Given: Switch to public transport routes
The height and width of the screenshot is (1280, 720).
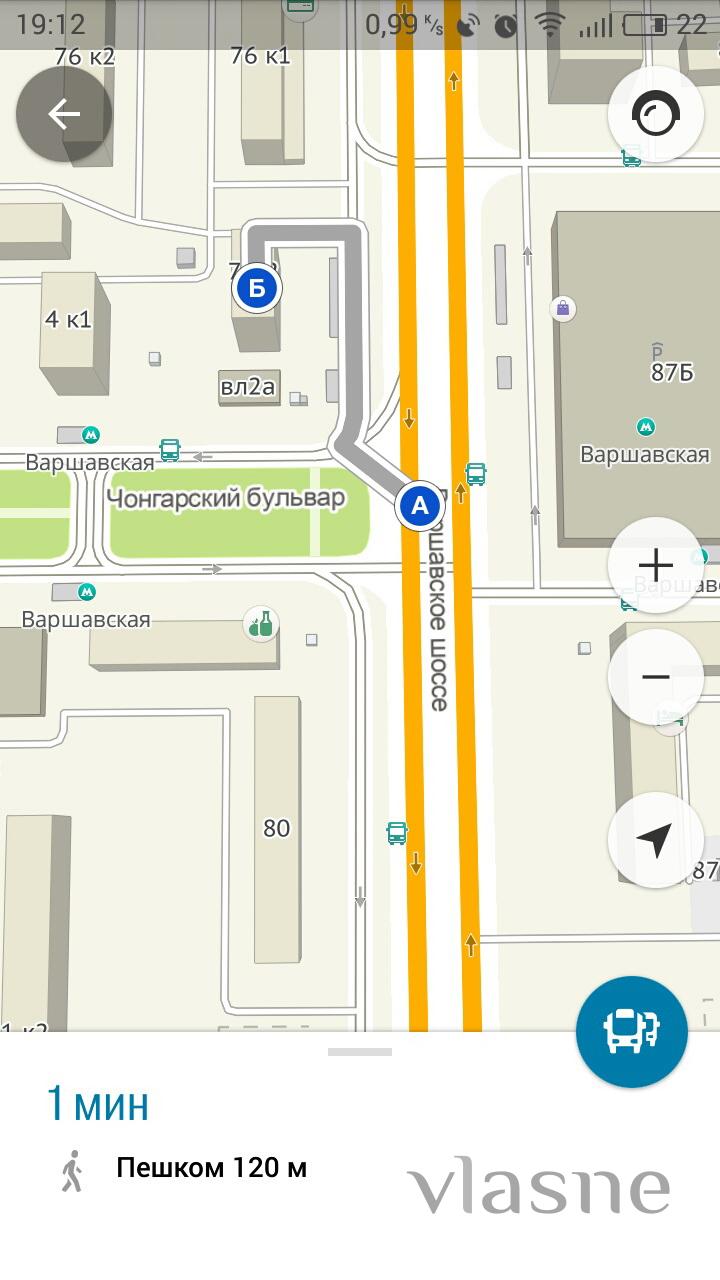Looking at the screenshot, I should point(632,1031).
